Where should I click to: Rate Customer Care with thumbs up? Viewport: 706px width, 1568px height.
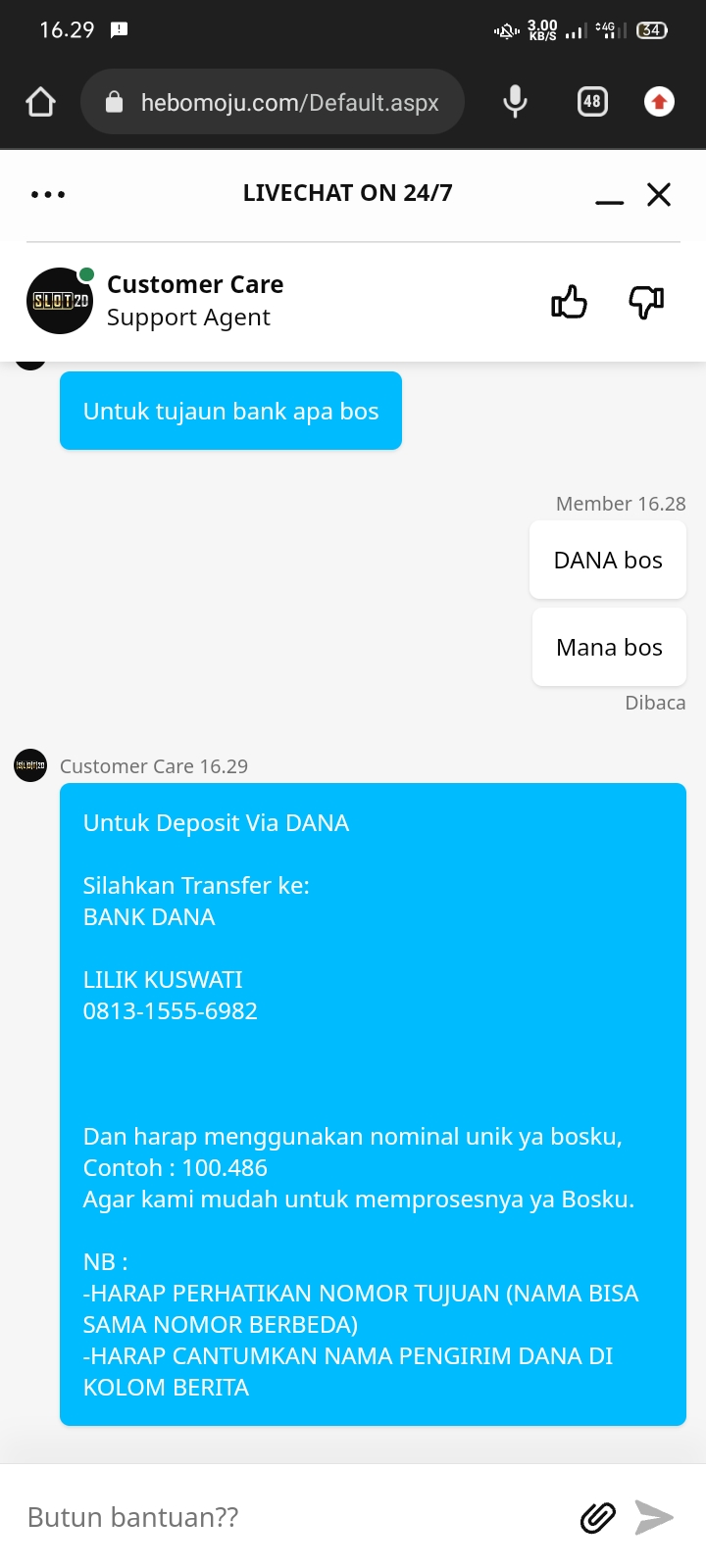[569, 302]
